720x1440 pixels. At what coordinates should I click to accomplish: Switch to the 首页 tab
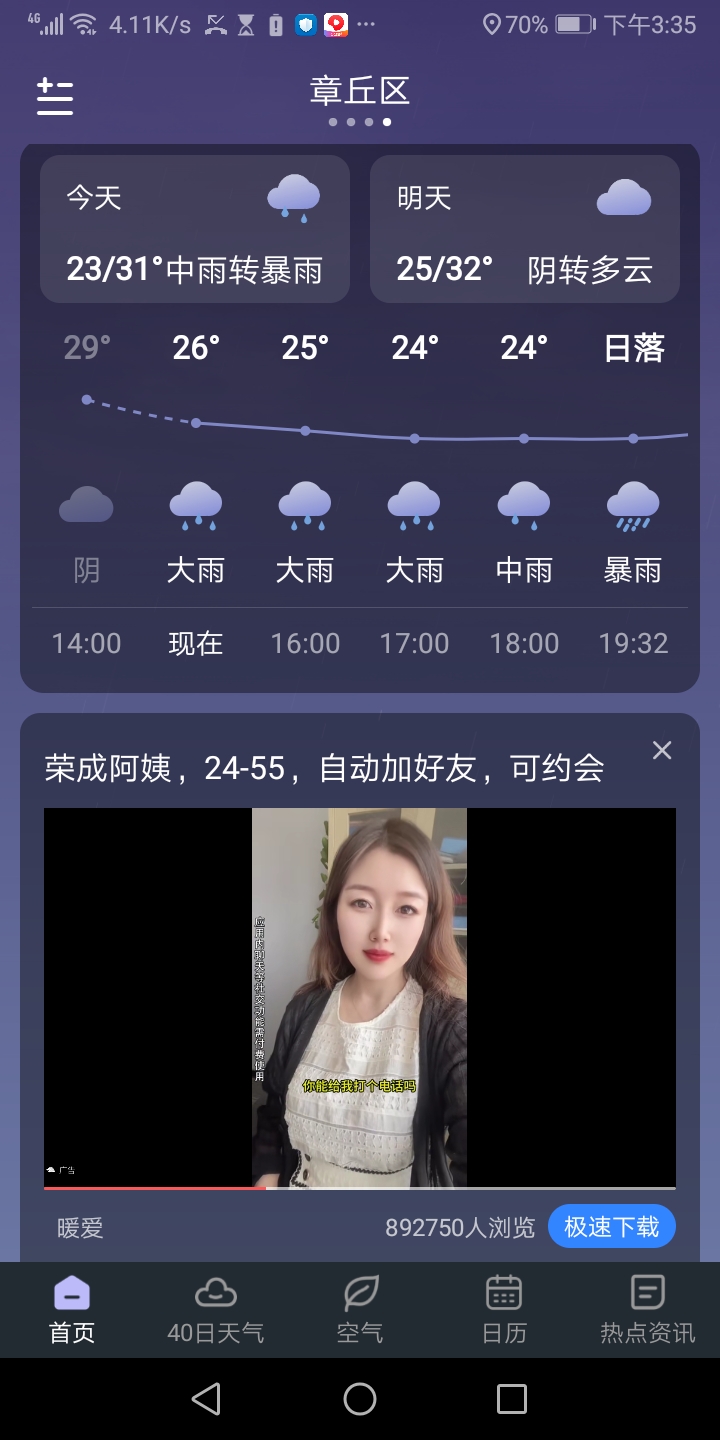click(72, 1310)
